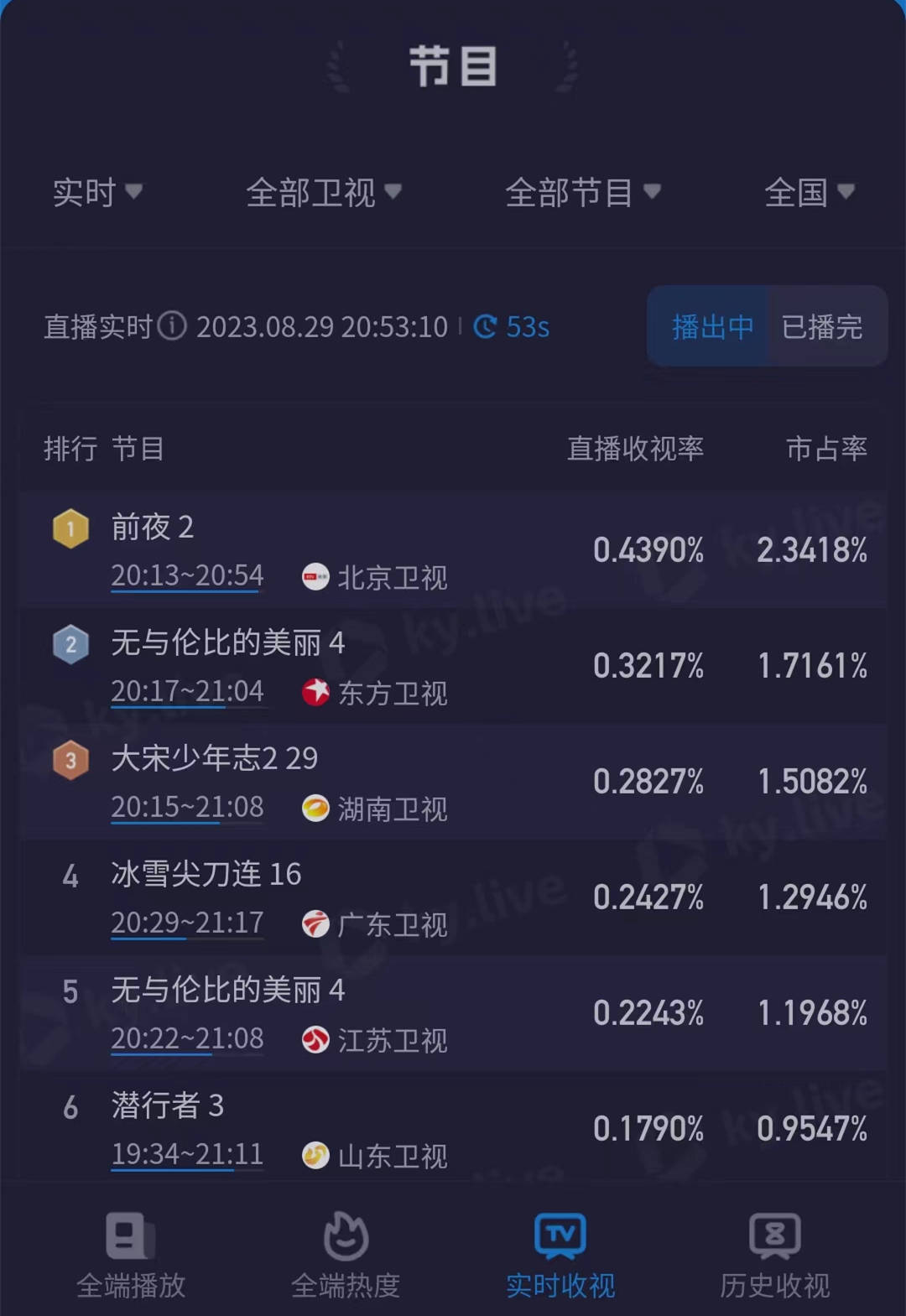Switch to the 全端播放 tab
Image resolution: width=906 pixels, height=1316 pixels.
[131, 1254]
